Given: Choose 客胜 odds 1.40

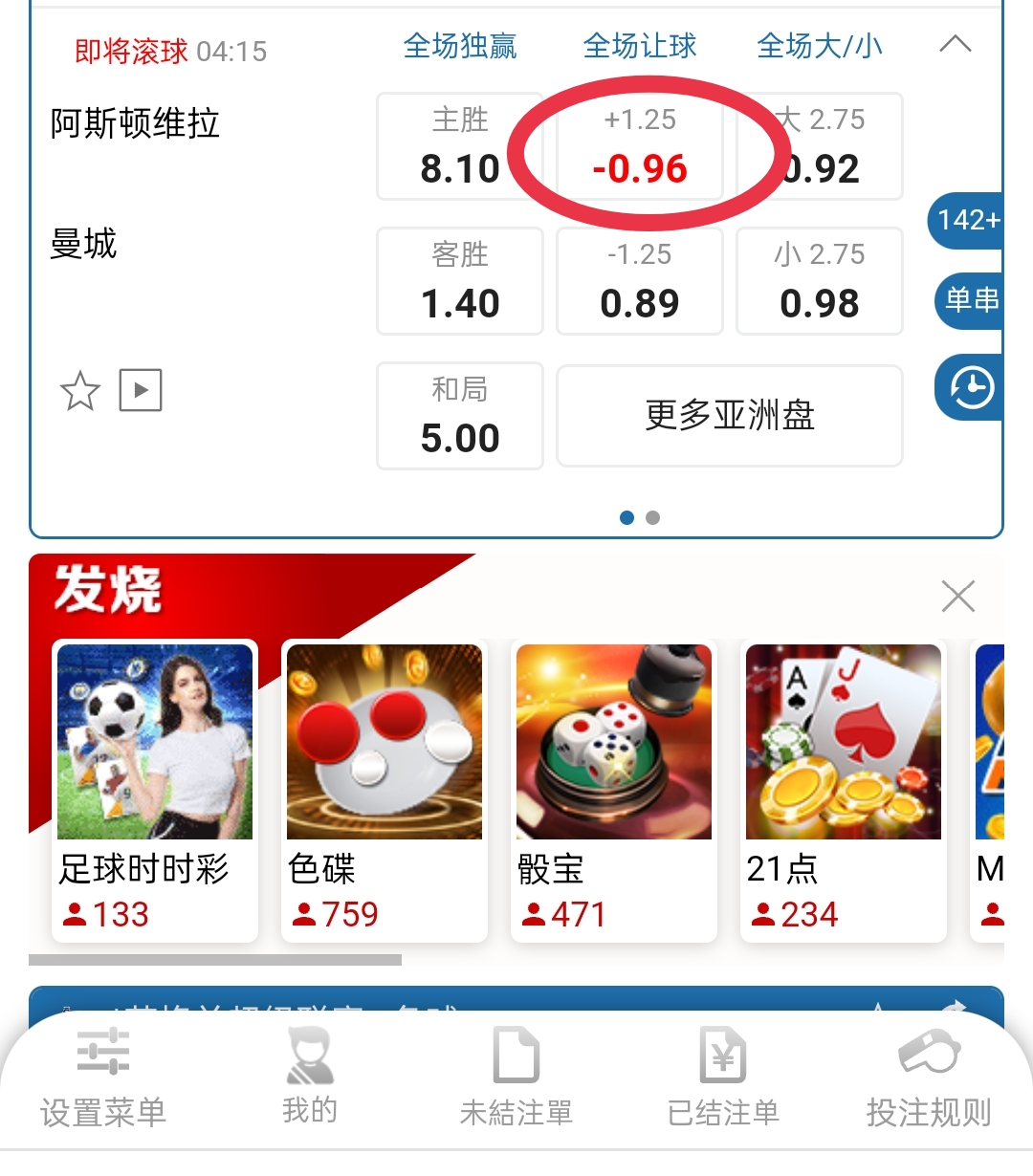Looking at the screenshot, I should click(x=460, y=281).
